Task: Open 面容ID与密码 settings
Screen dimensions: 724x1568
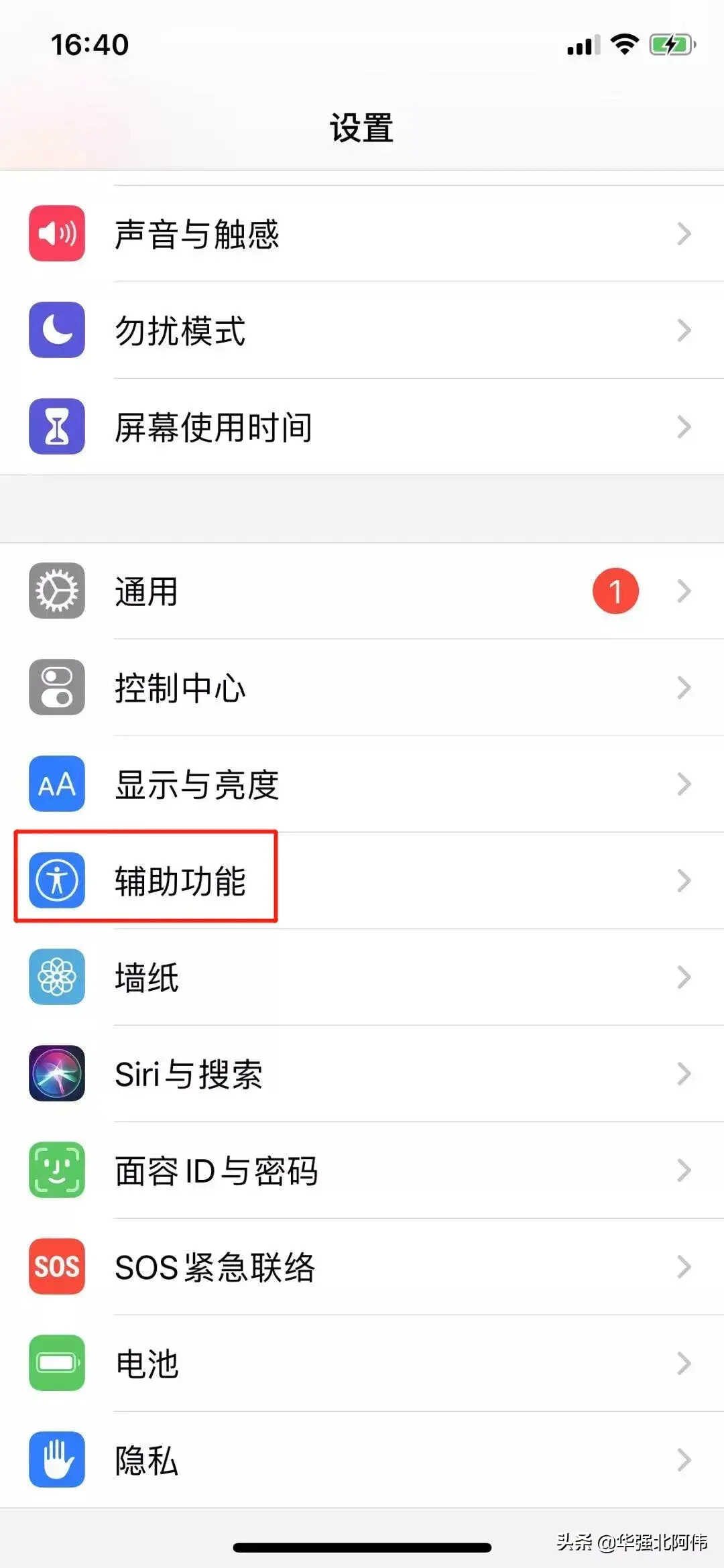Action: point(362,1170)
